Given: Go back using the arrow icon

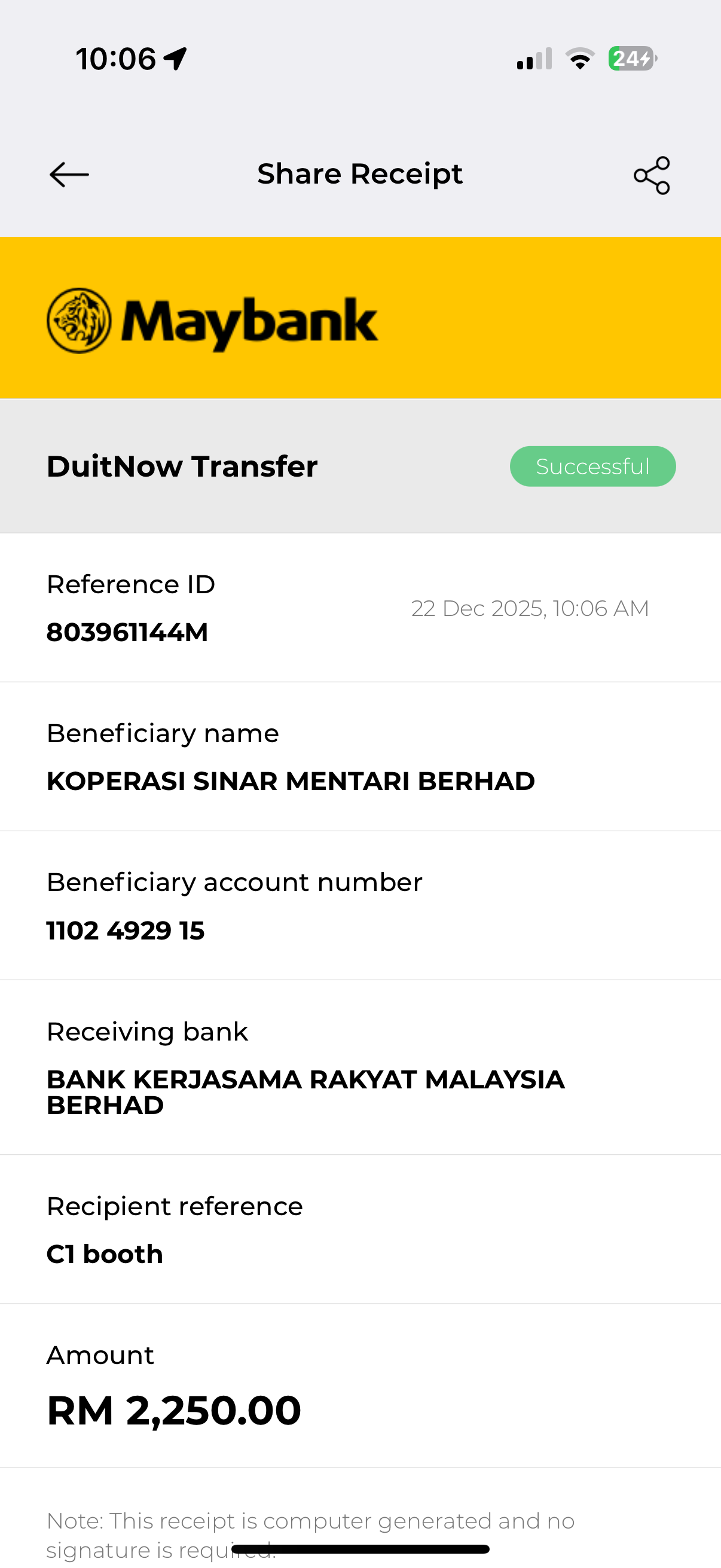Looking at the screenshot, I should pyautogui.click(x=69, y=175).
